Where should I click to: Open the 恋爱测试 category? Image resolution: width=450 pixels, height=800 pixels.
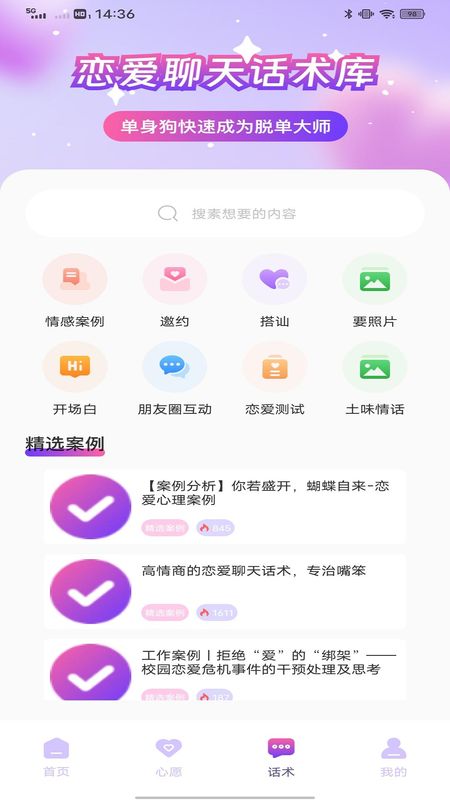tap(274, 379)
